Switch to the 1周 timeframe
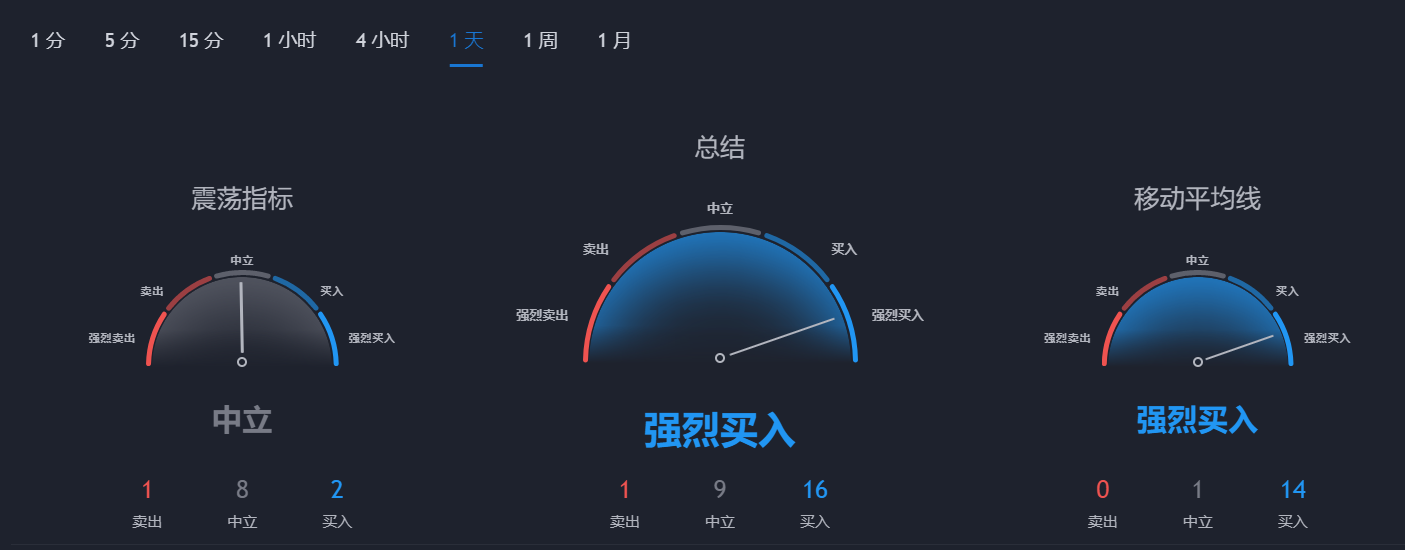 pyautogui.click(x=540, y=41)
